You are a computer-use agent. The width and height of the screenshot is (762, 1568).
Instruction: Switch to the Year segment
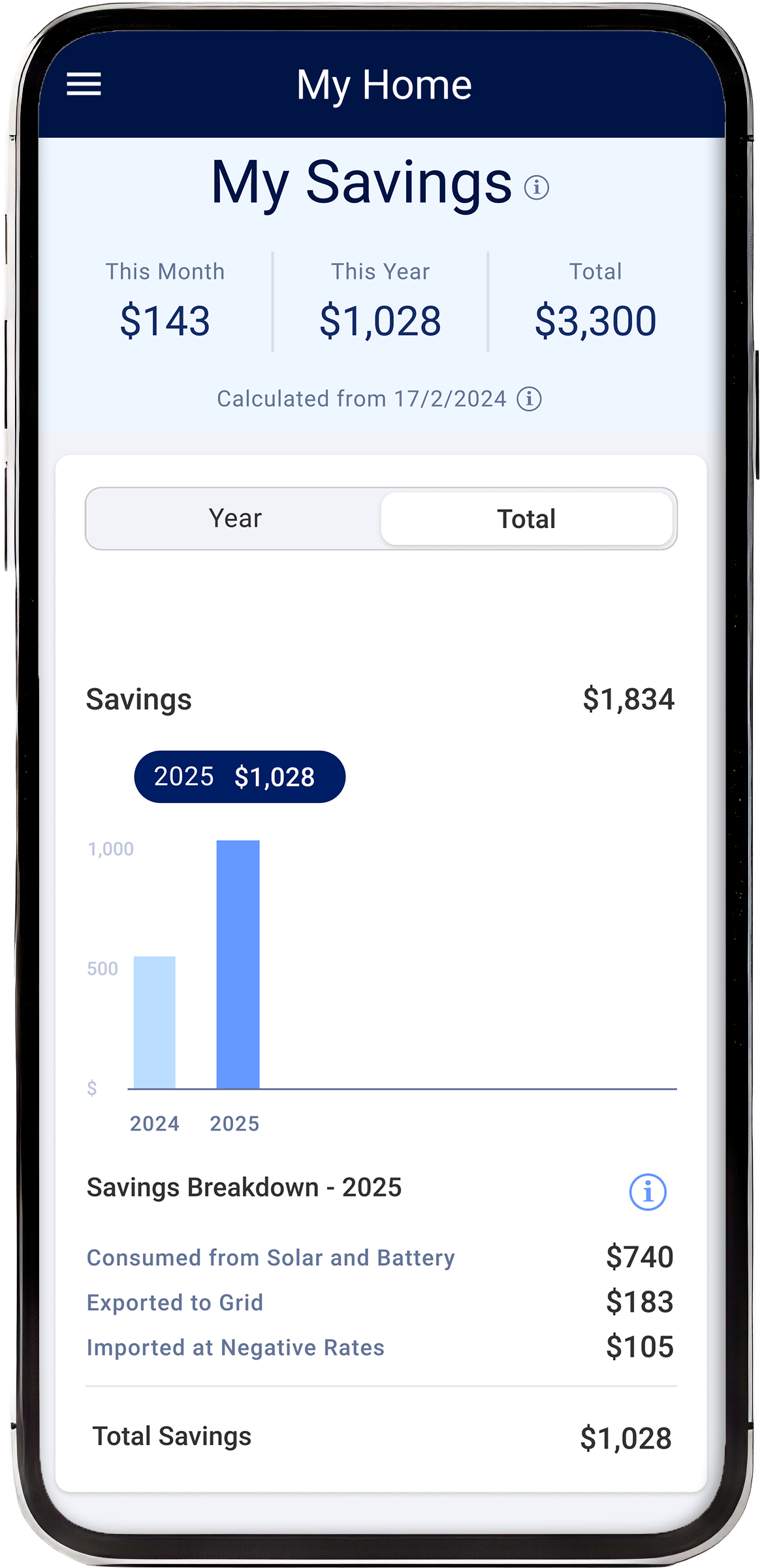(x=234, y=518)
